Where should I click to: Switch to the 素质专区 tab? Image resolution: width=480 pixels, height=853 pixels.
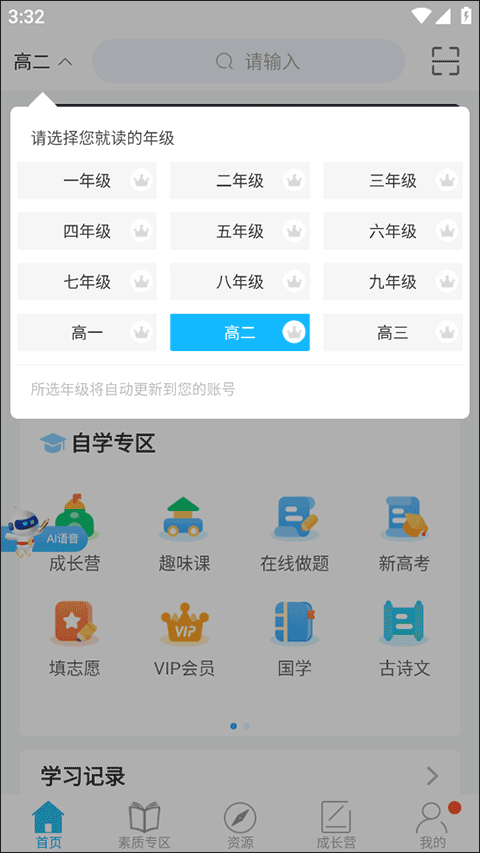(x=144, y=826)
